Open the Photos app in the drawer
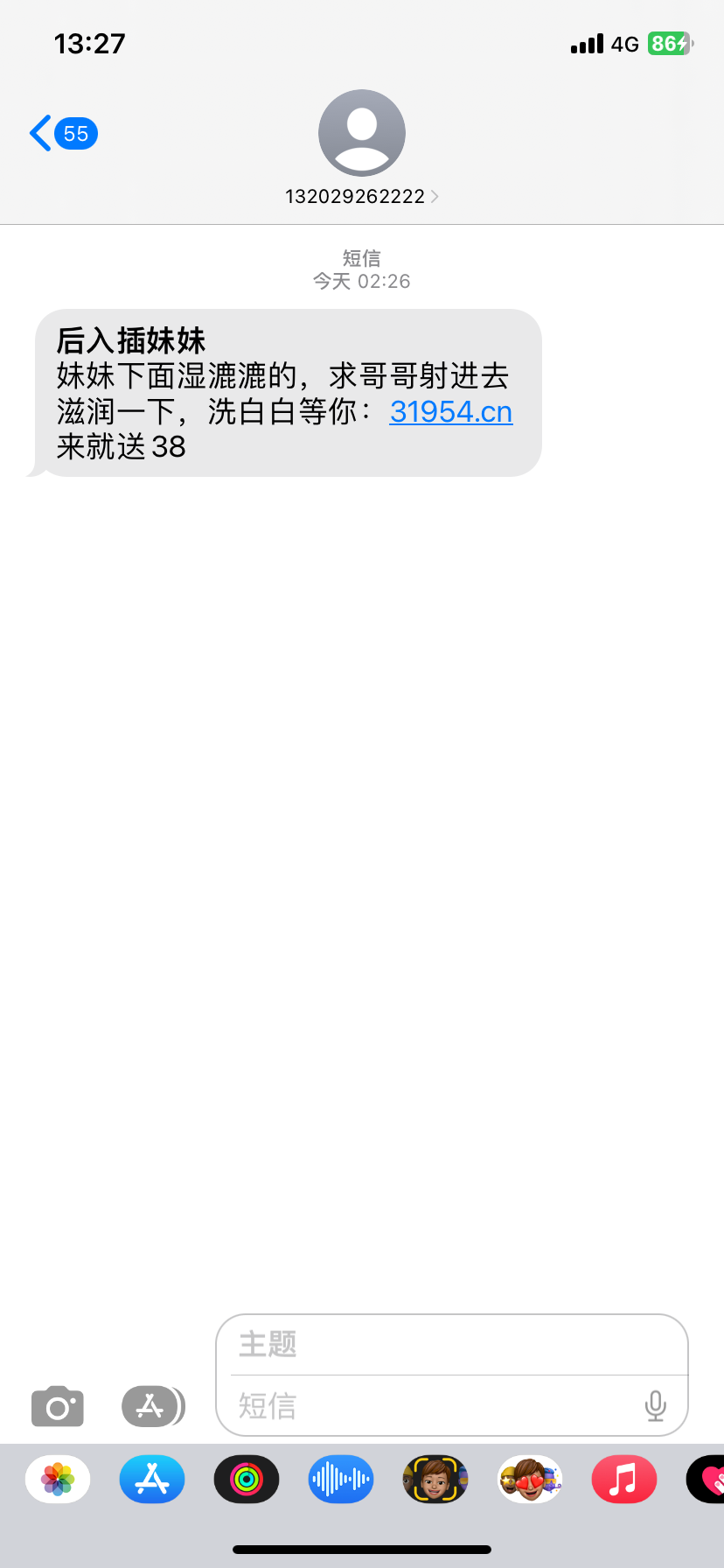Screen dimensions: 724x1568 click(58, 1480)
